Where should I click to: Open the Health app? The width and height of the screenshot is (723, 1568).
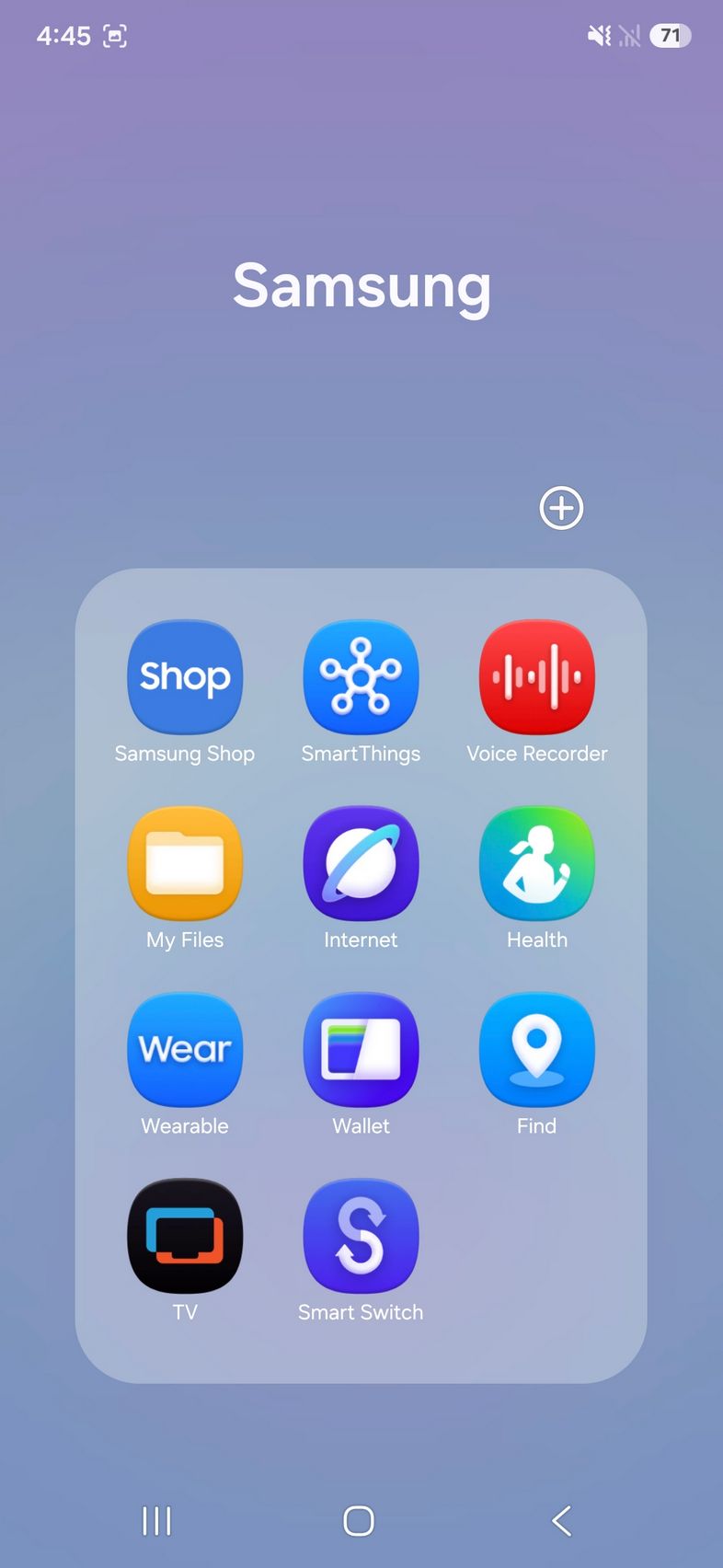(537, 863)
